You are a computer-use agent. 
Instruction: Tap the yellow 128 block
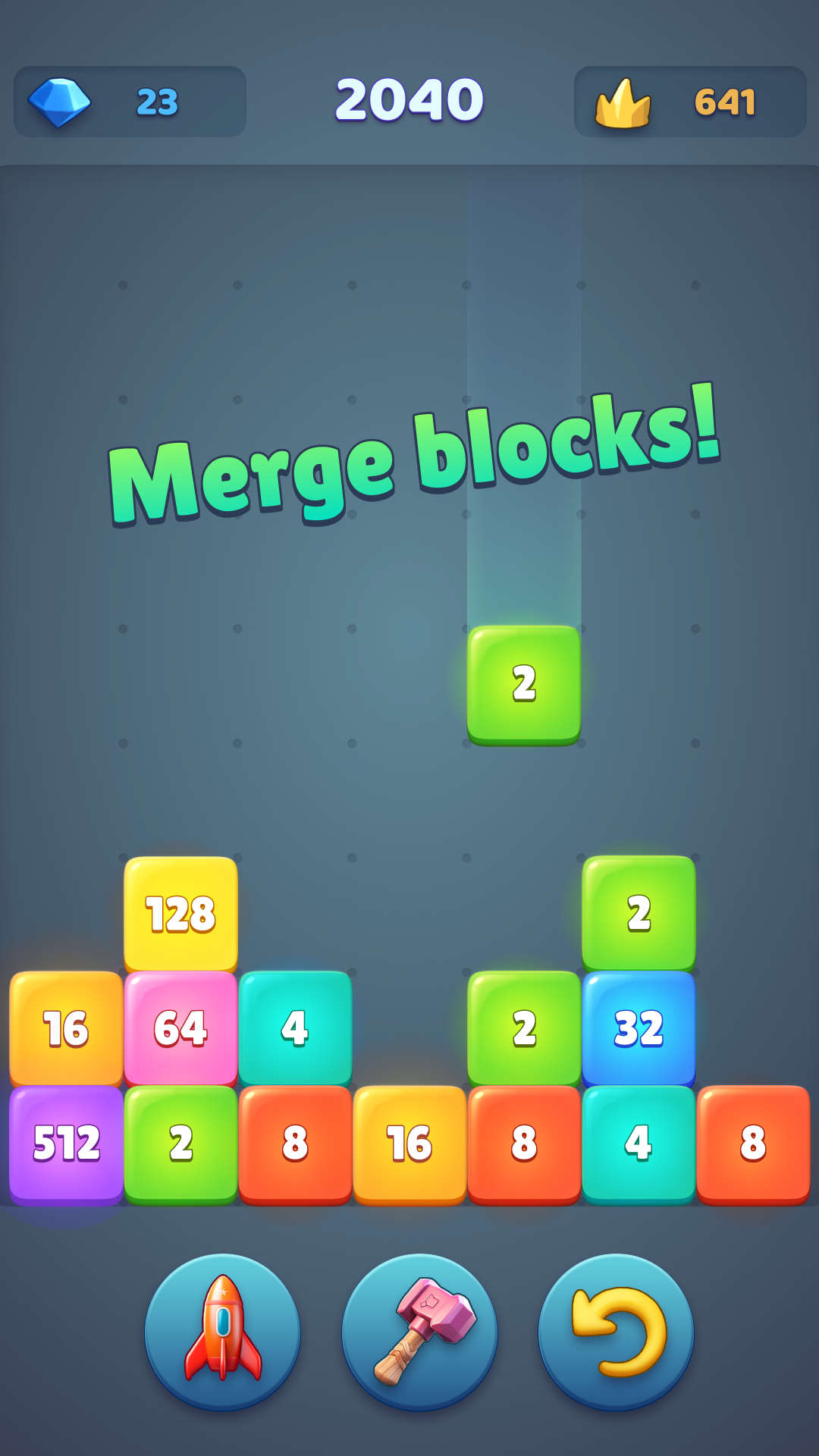(x=180, y=914)
